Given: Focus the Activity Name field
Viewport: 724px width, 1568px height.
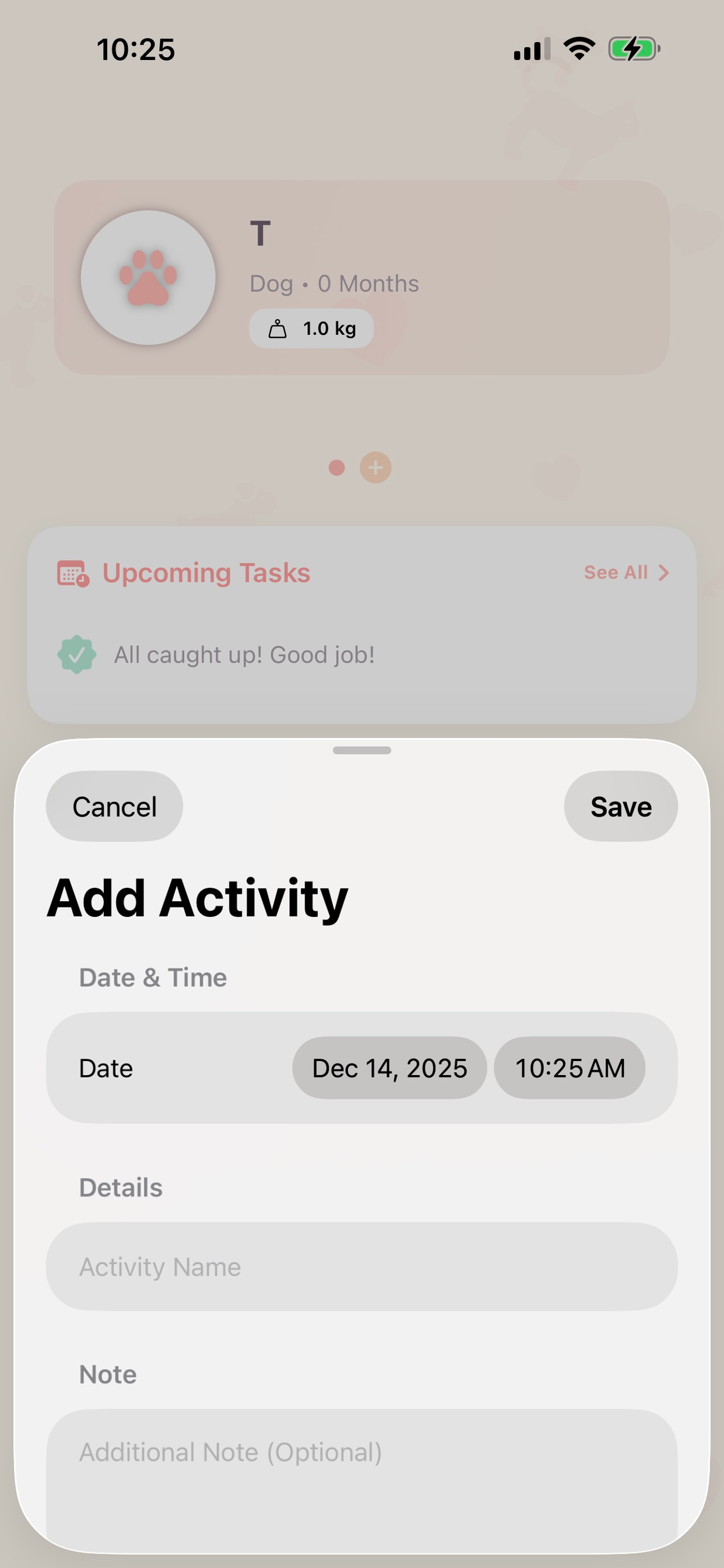Looking at the screenshot, I should click(x=361, y=1266).
